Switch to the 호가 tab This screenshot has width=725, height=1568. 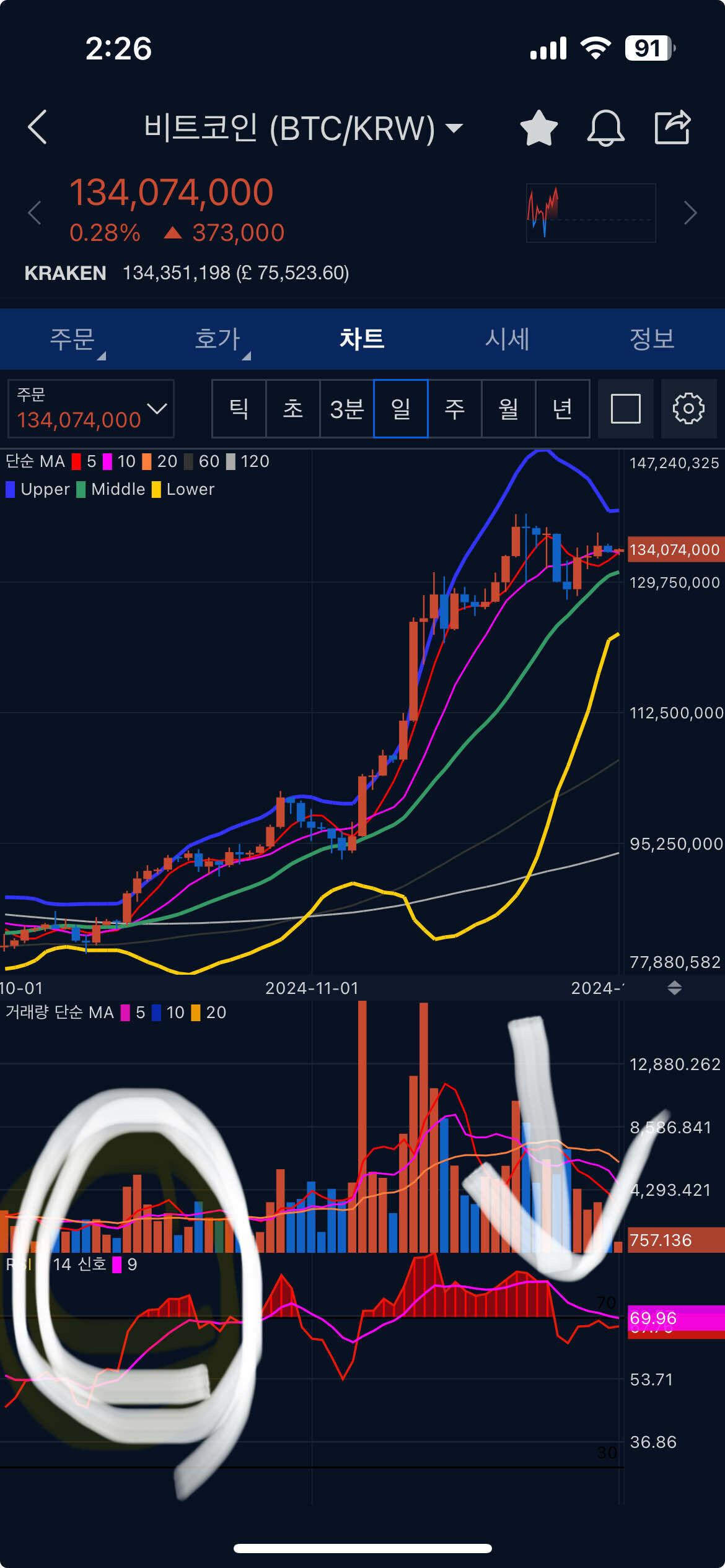pyautogui.click(x=217, y=339)
